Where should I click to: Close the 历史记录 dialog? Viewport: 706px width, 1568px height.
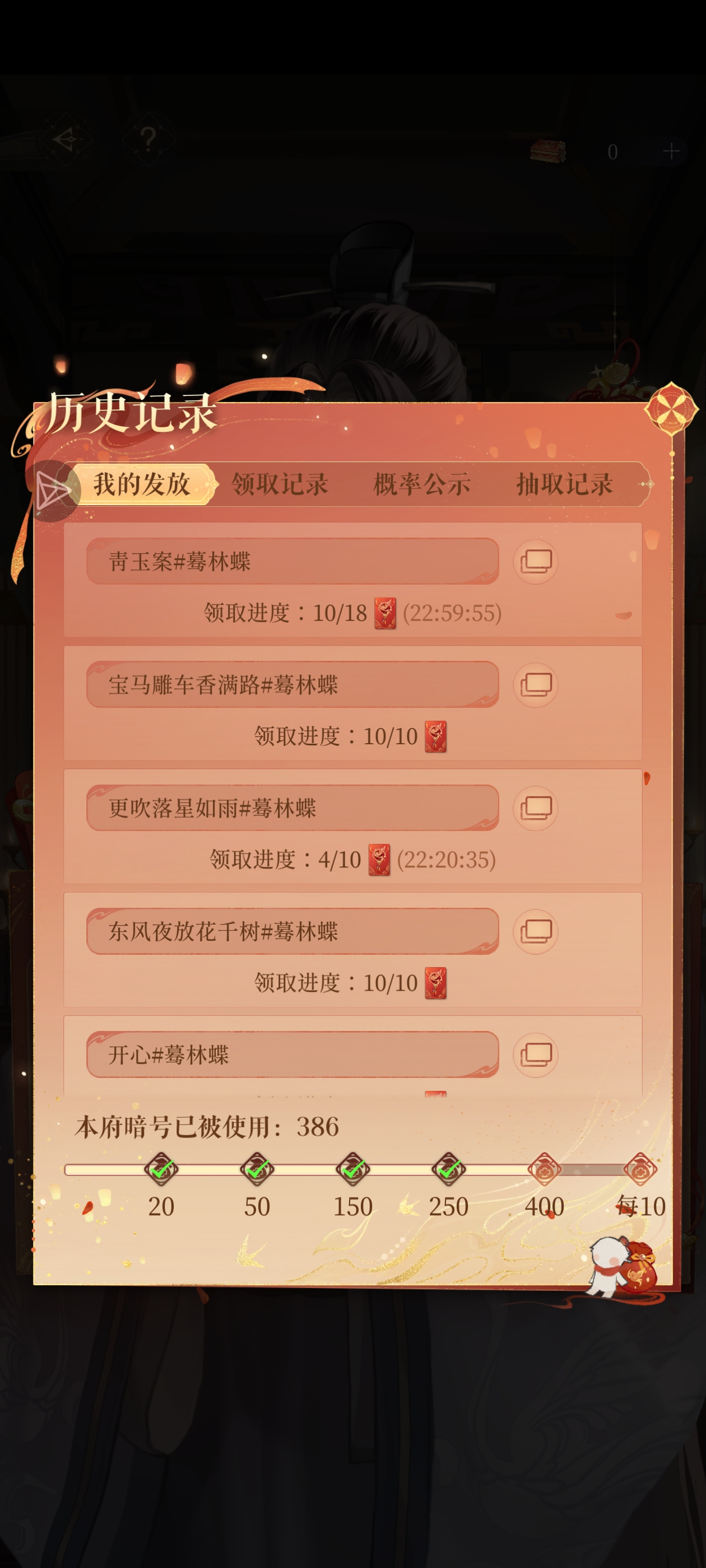671,408
